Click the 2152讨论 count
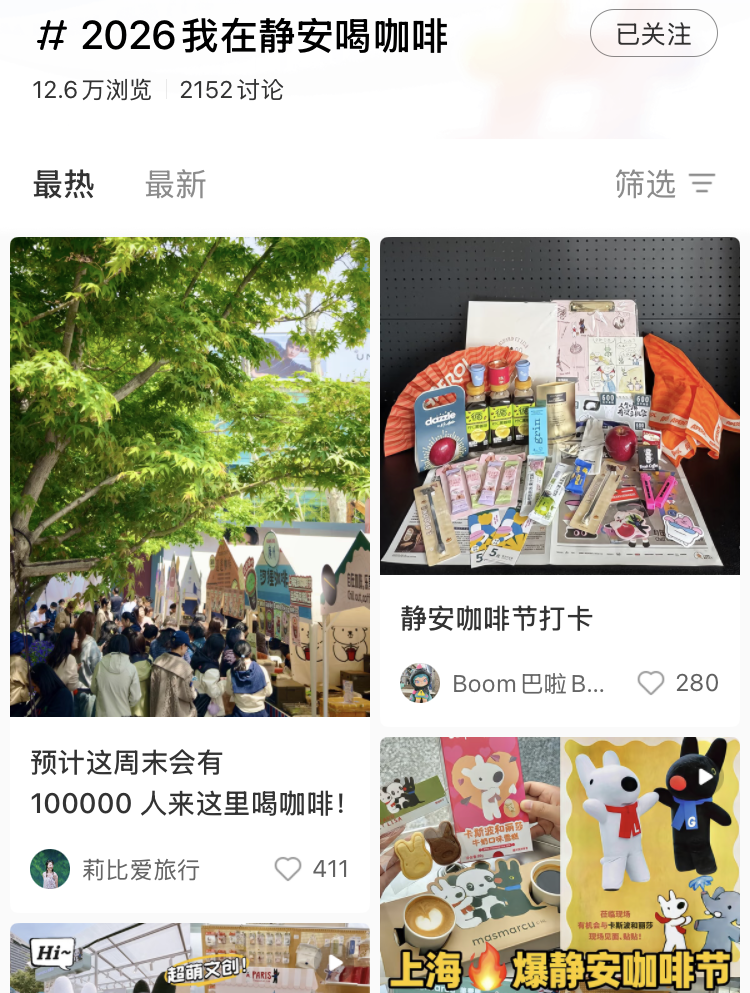This screenshot has width=750, height=993. coord(230,90)
